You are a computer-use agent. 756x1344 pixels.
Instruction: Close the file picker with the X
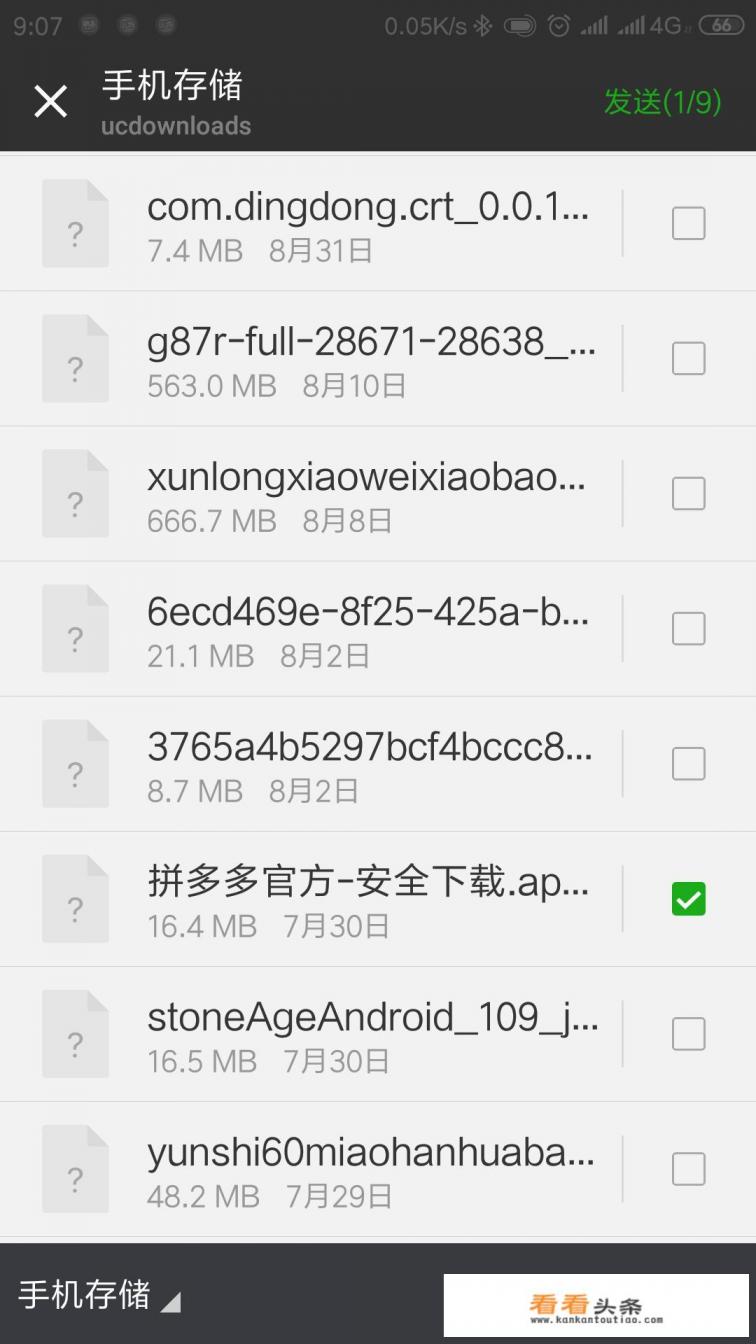tap(50, 102)
